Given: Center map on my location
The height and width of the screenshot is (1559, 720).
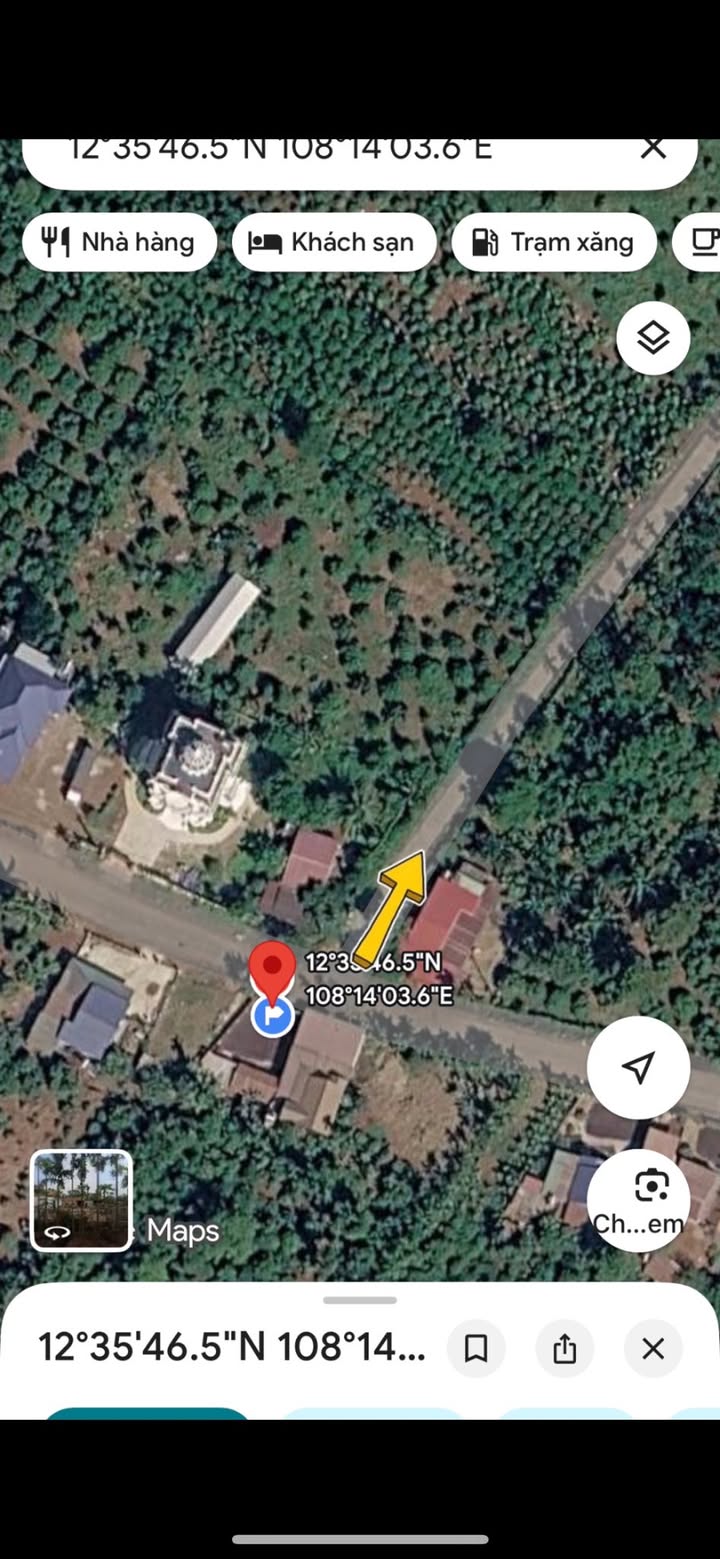Looking at the screenshot, I should point(638,1067).
